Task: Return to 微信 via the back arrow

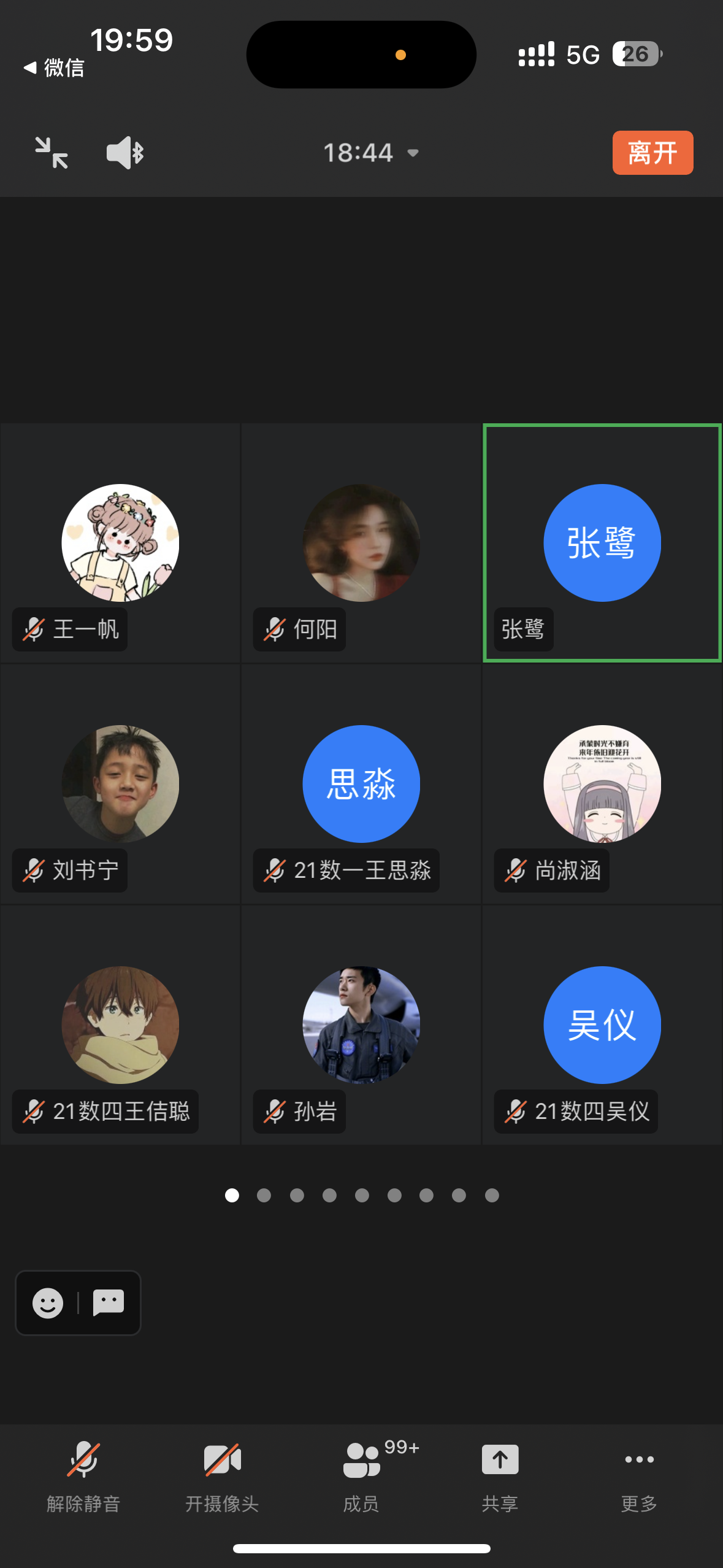Action: click(53, 67)
